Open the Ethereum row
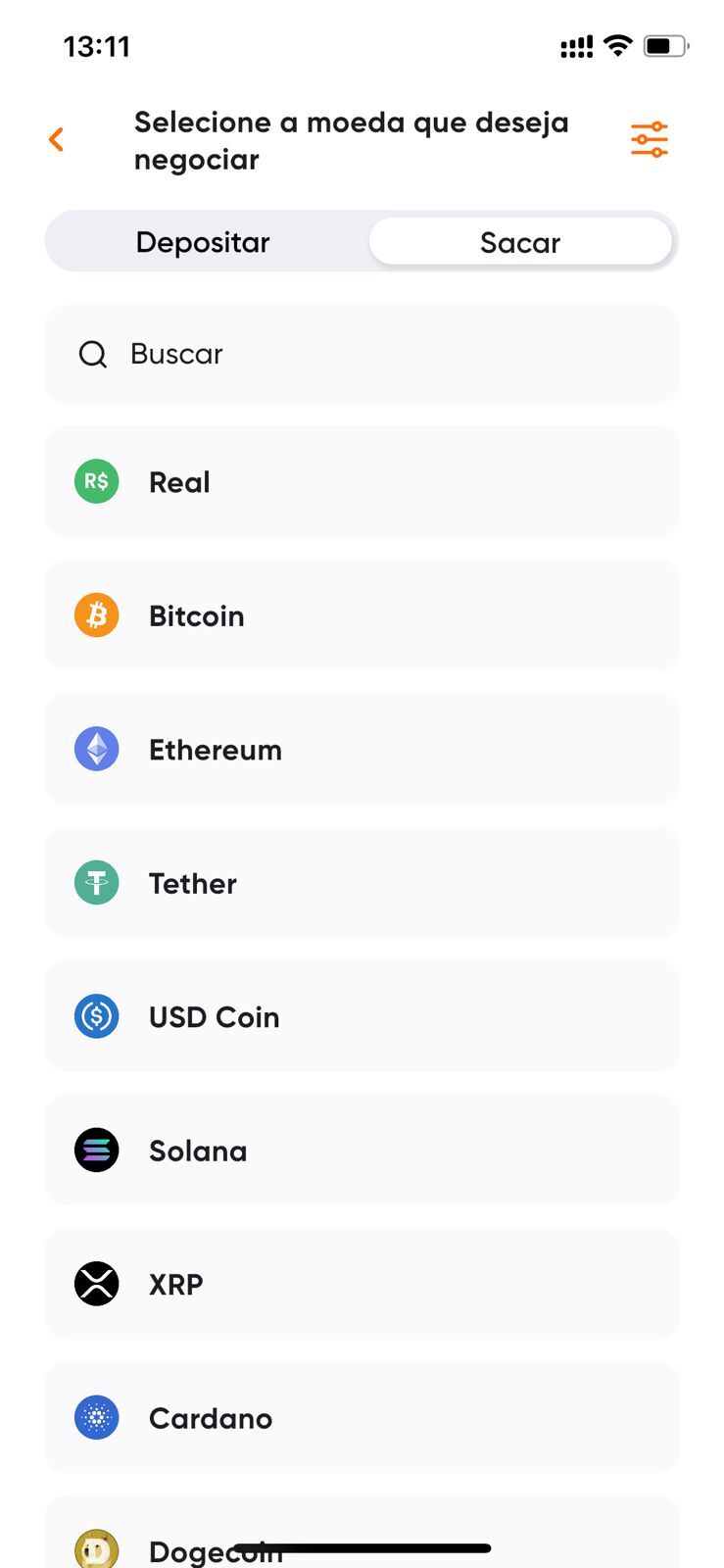The width and height of the screenshot is (724, 1568). point(362,749)
